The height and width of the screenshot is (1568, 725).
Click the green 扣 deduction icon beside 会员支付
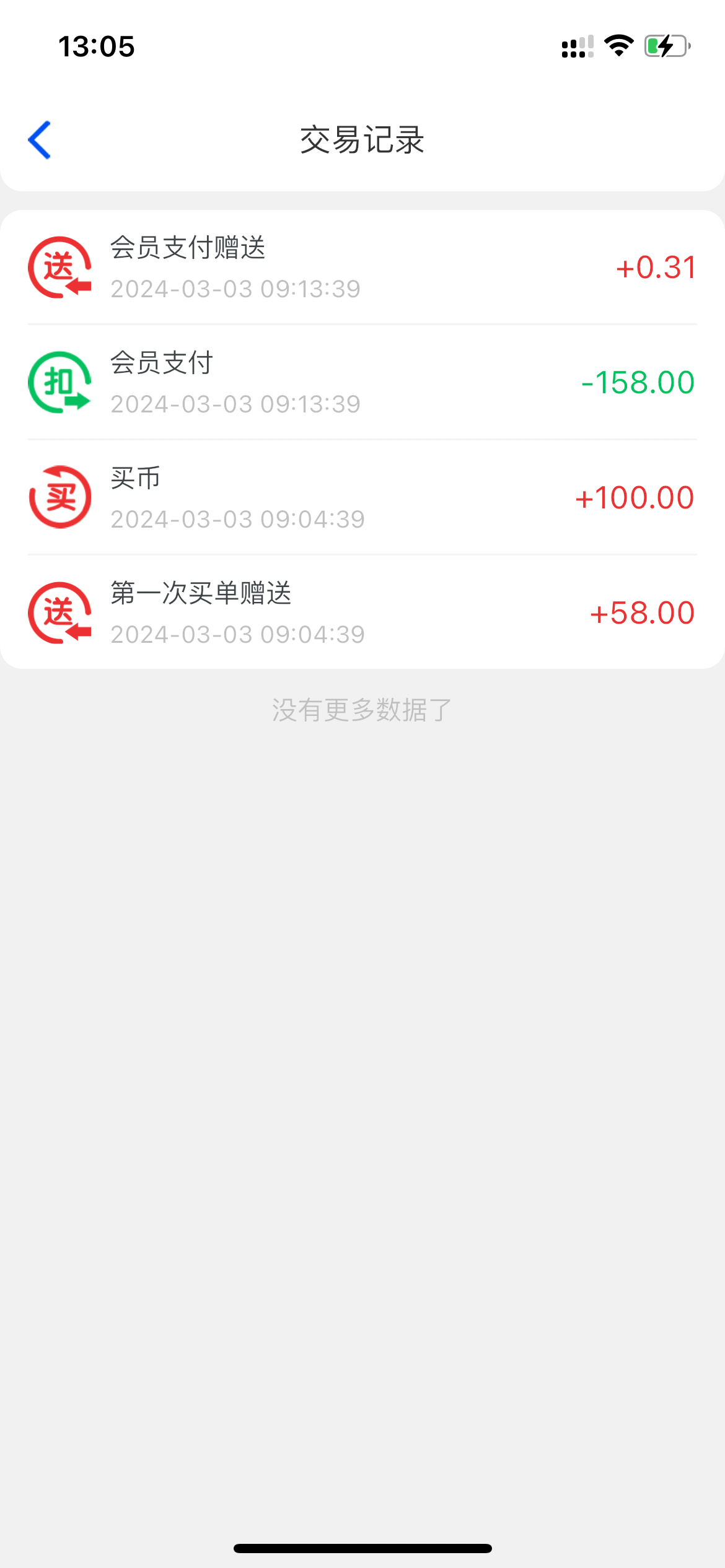[x=59, y=381]
